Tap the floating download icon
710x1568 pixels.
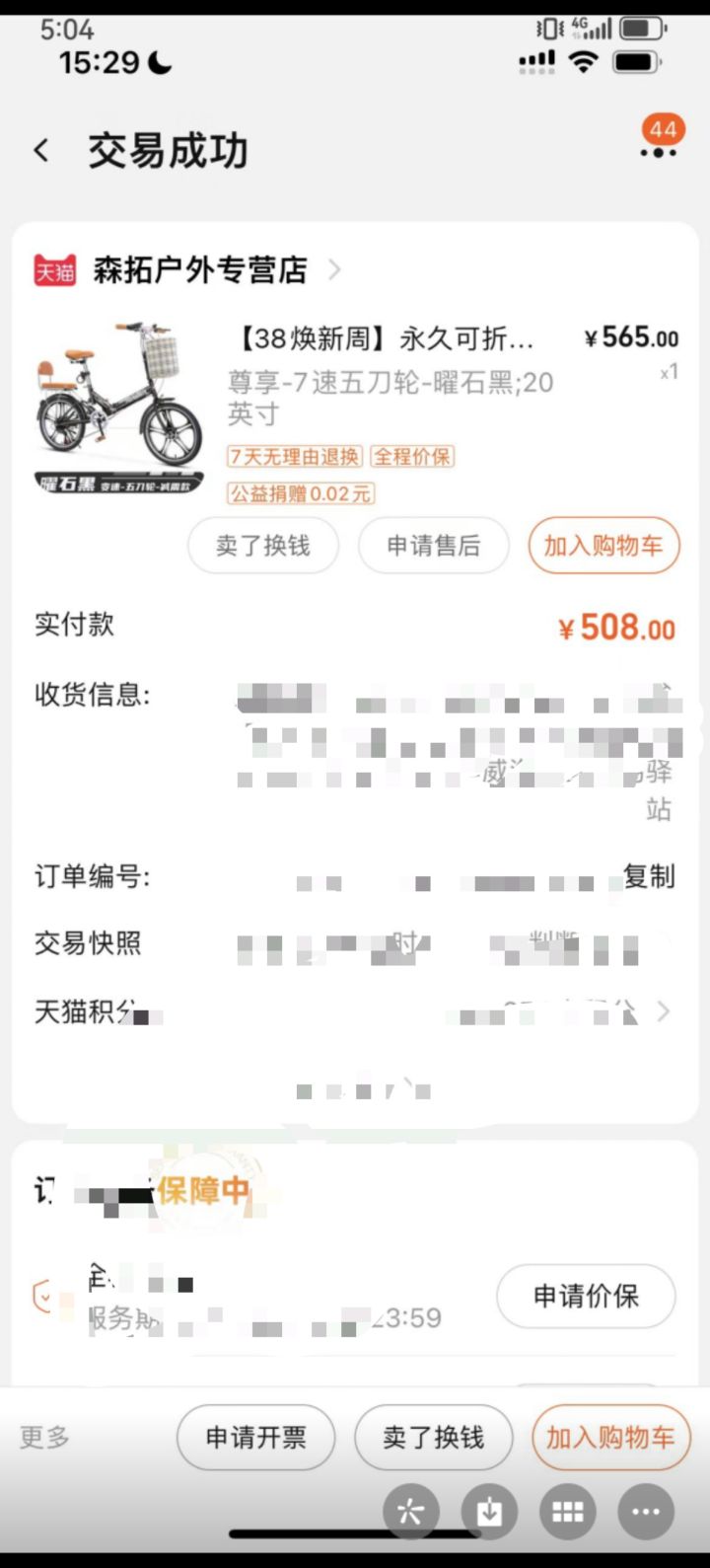(x=489, y=1511)
